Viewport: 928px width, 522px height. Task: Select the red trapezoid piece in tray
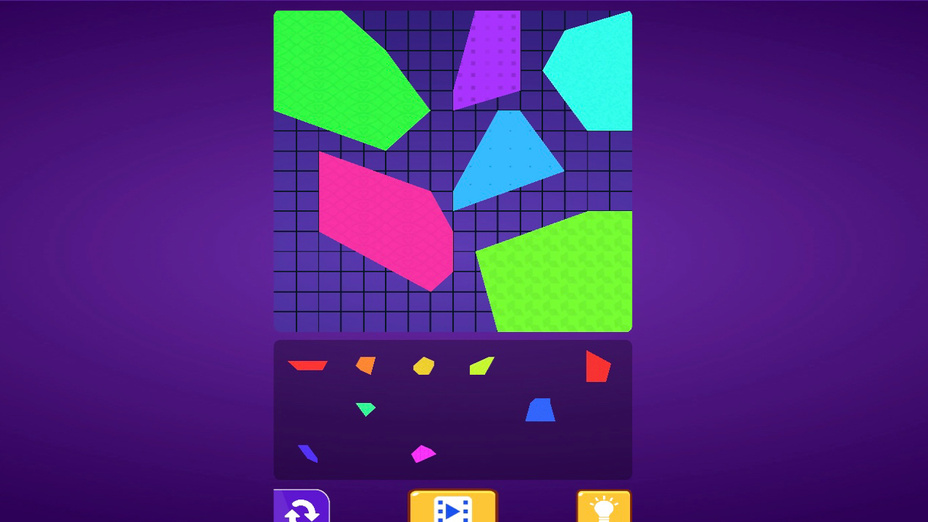point(308,365)
